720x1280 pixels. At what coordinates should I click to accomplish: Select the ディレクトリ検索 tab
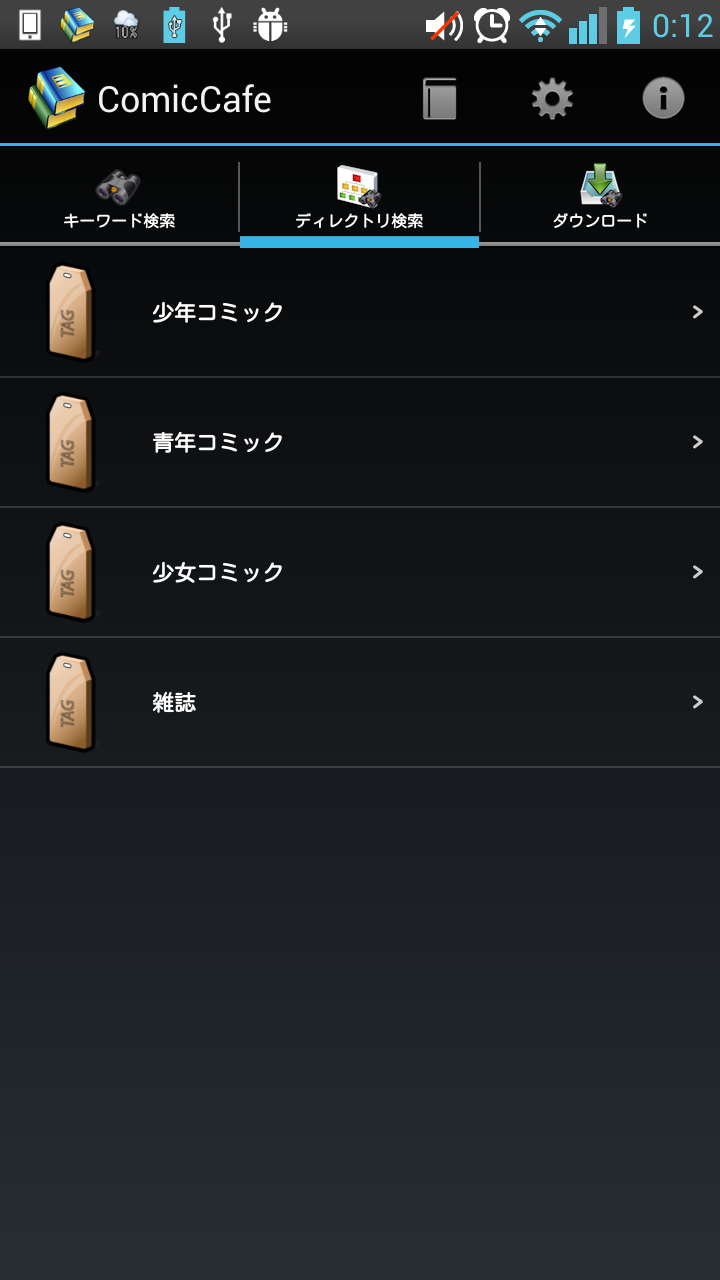pyautogui.click(x=359, y=198)
